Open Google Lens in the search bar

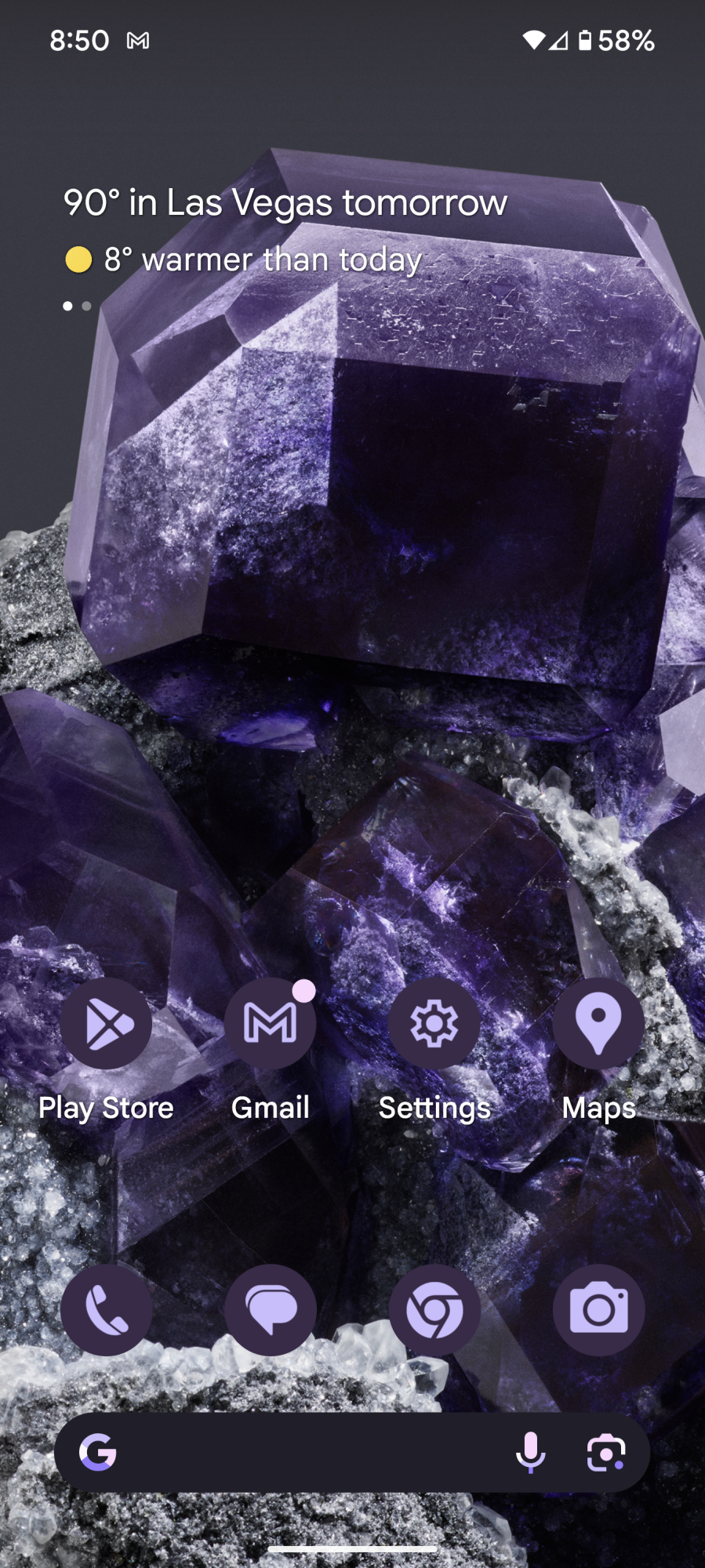click(x=605, y=1453)
